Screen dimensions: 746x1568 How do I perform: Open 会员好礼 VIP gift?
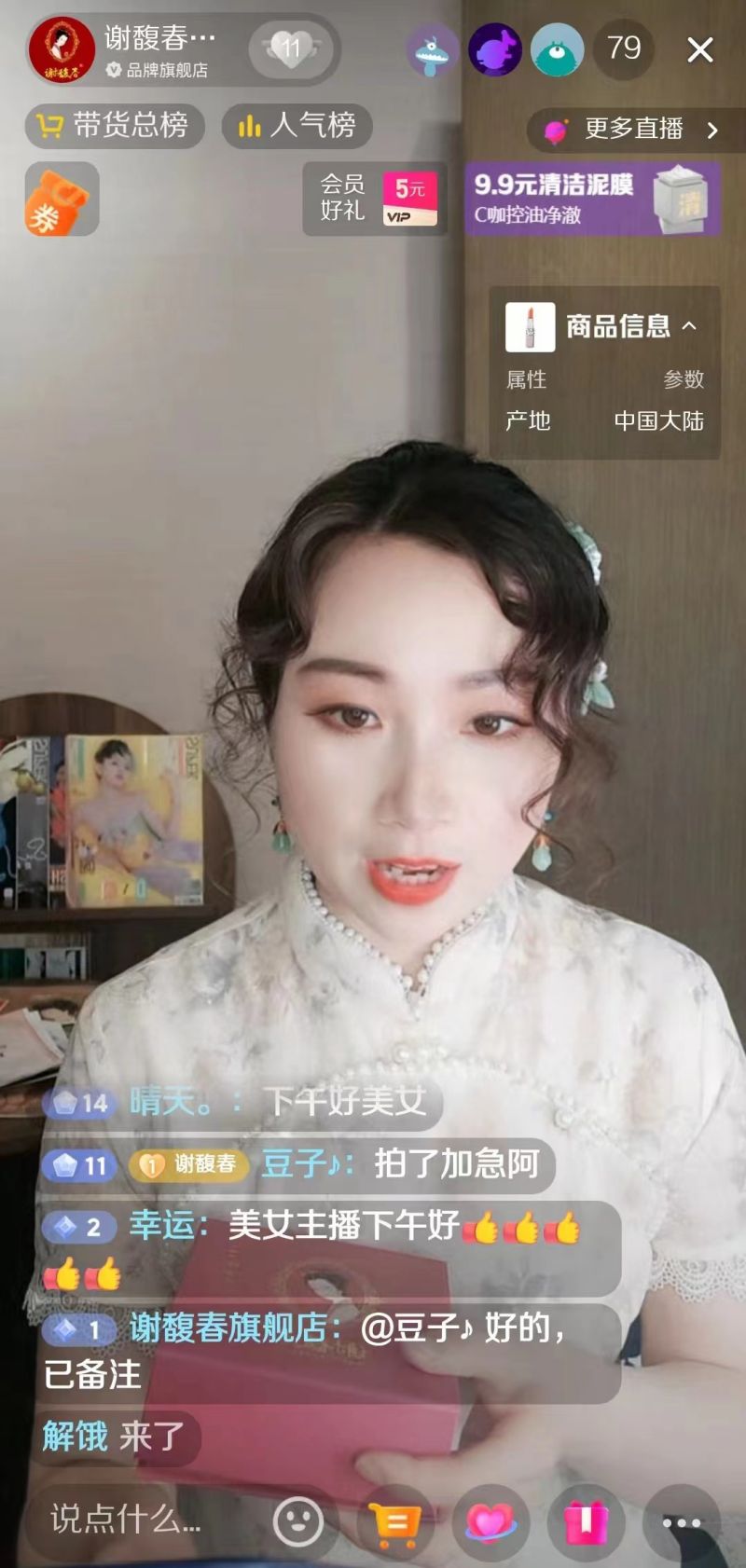coord(374,199)
